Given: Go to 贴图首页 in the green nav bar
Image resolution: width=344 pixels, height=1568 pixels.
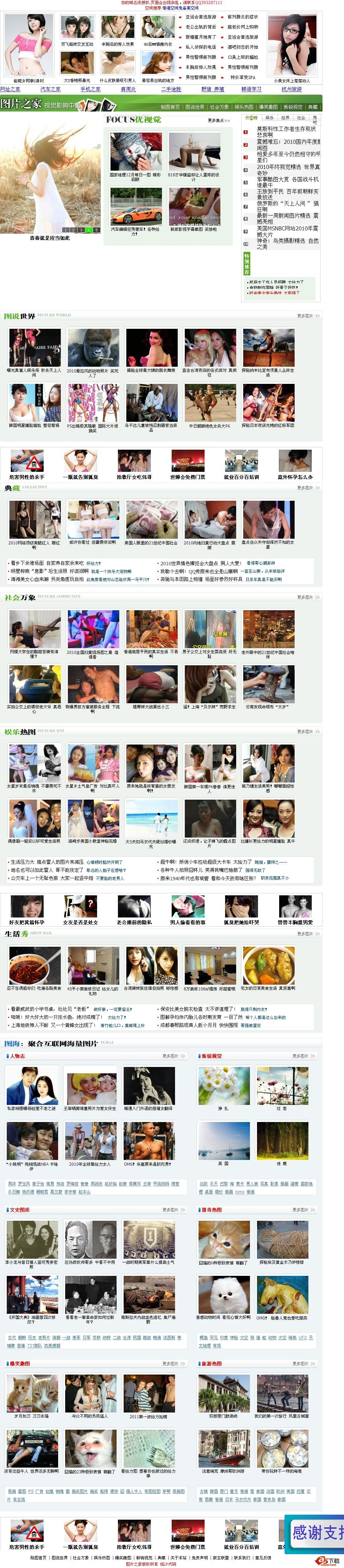Looking at the screenshot, I should [170, 106].
